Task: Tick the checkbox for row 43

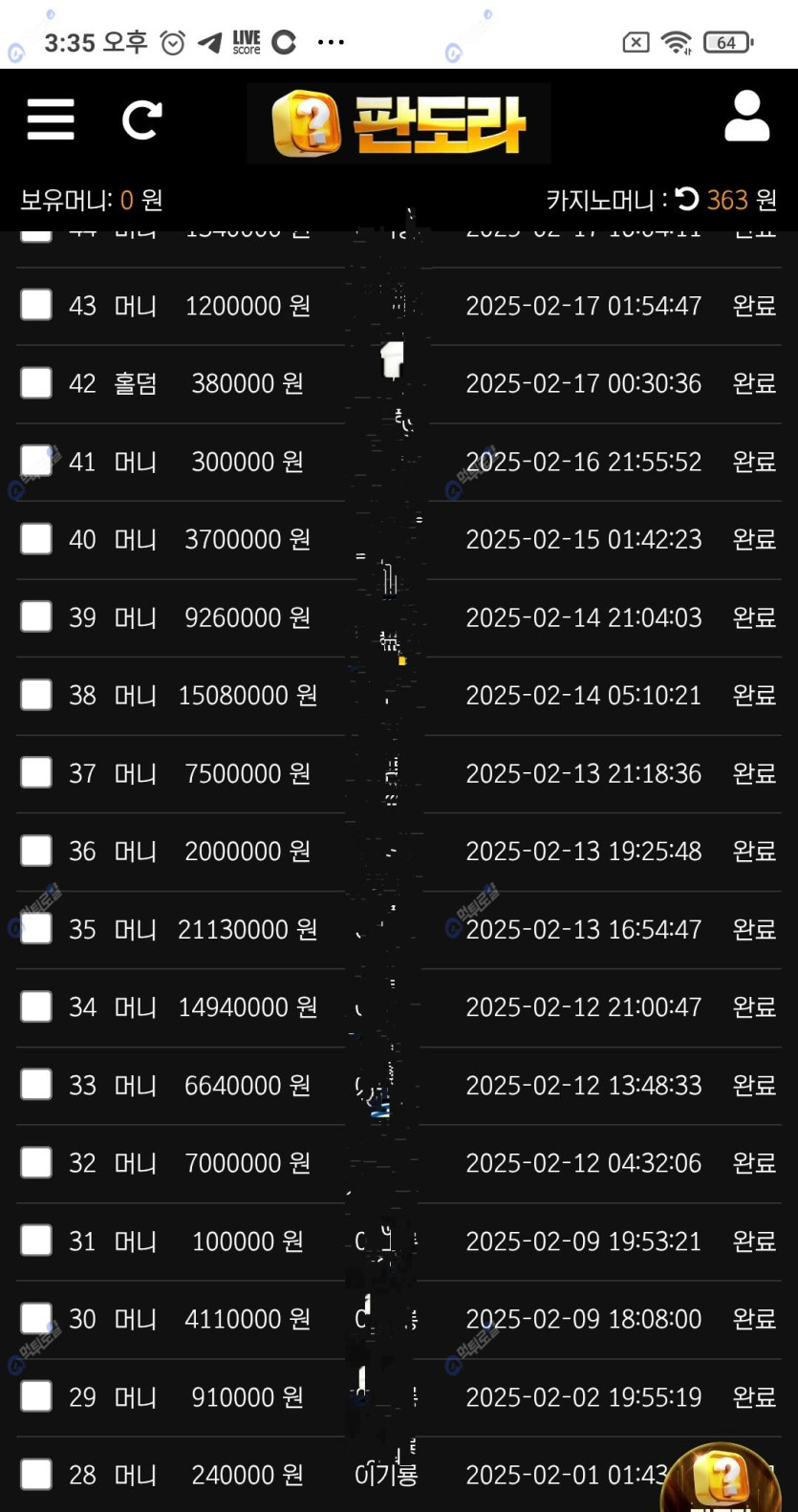Action: [x=36, y=305]
